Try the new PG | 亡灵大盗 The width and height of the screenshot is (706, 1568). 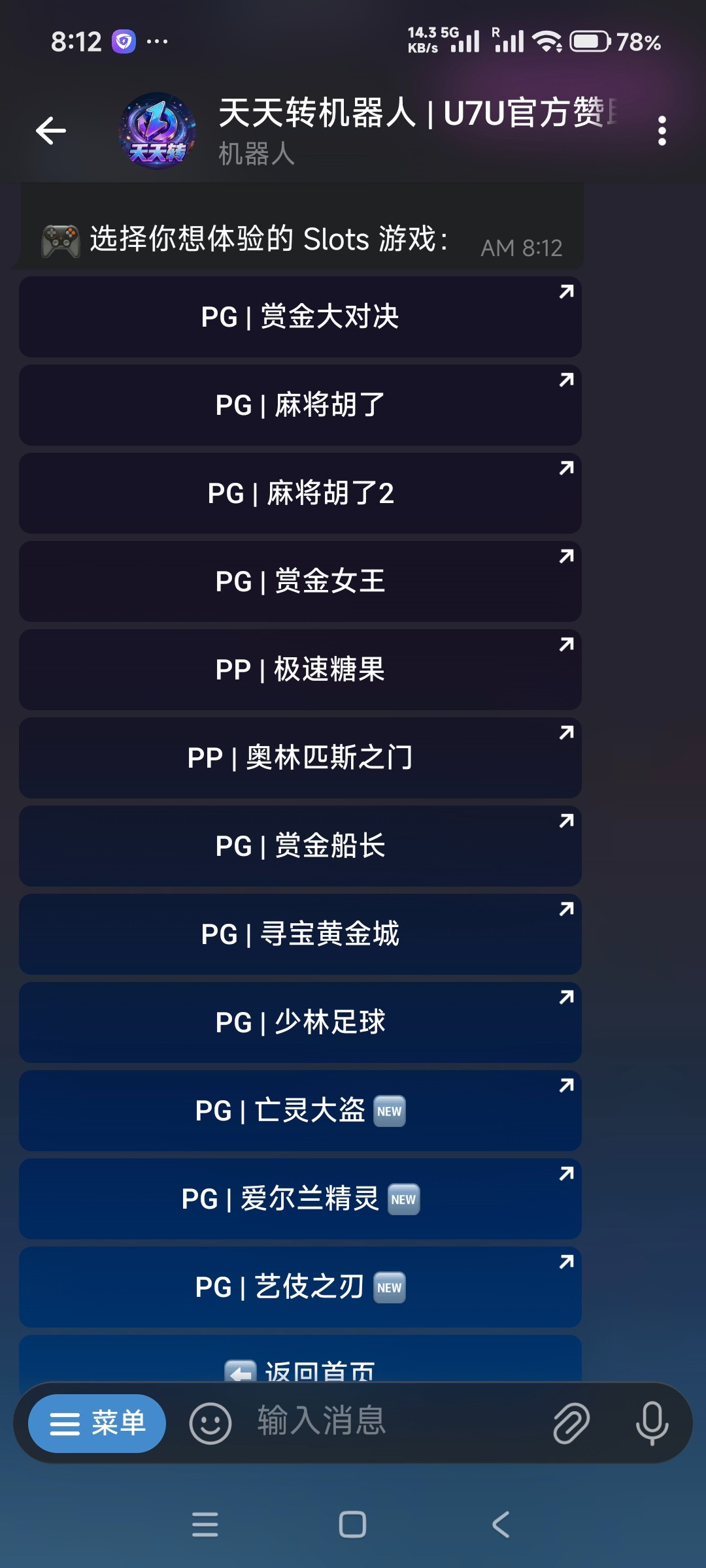[x=300, y=1111]
